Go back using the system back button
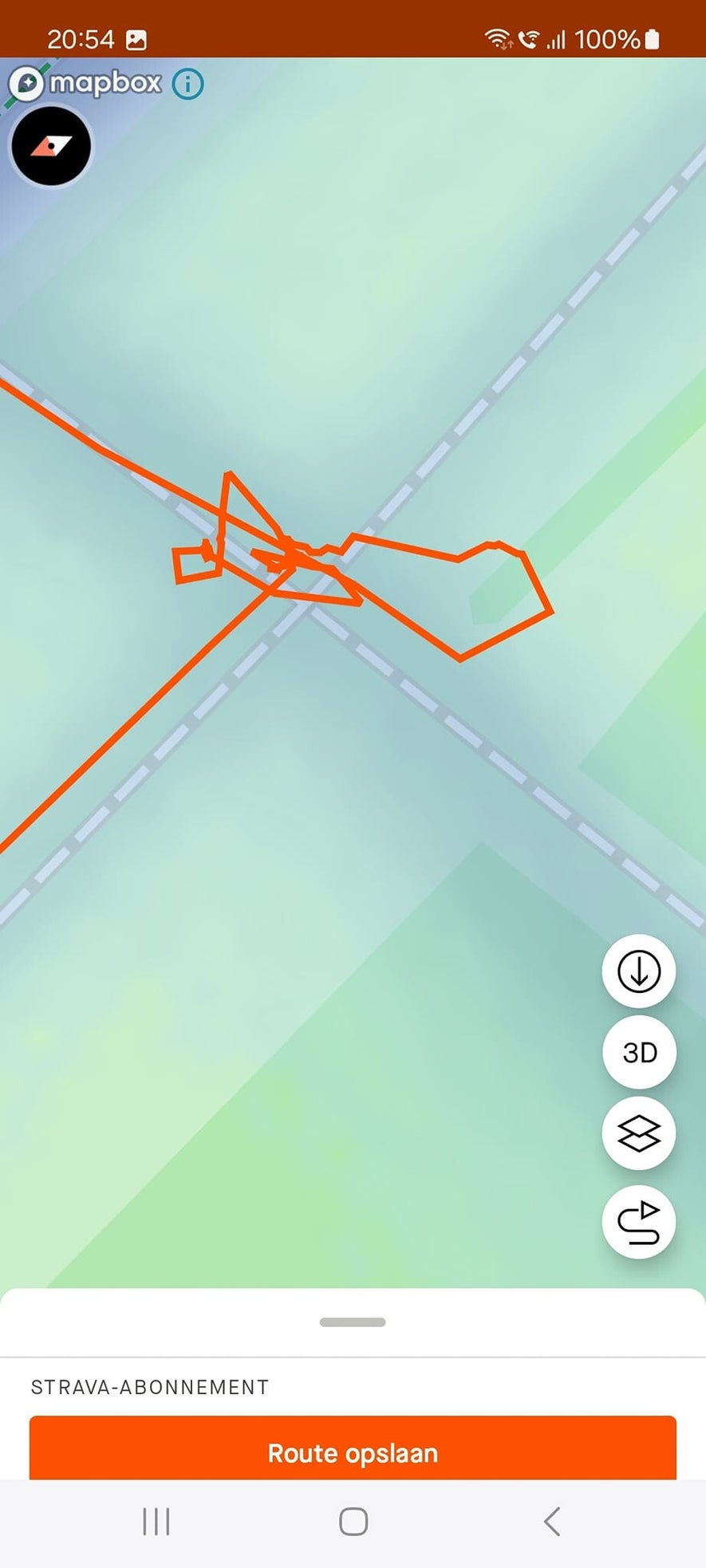The image size is (706, 1568). pyautogui.click(x=551, y=1522)
